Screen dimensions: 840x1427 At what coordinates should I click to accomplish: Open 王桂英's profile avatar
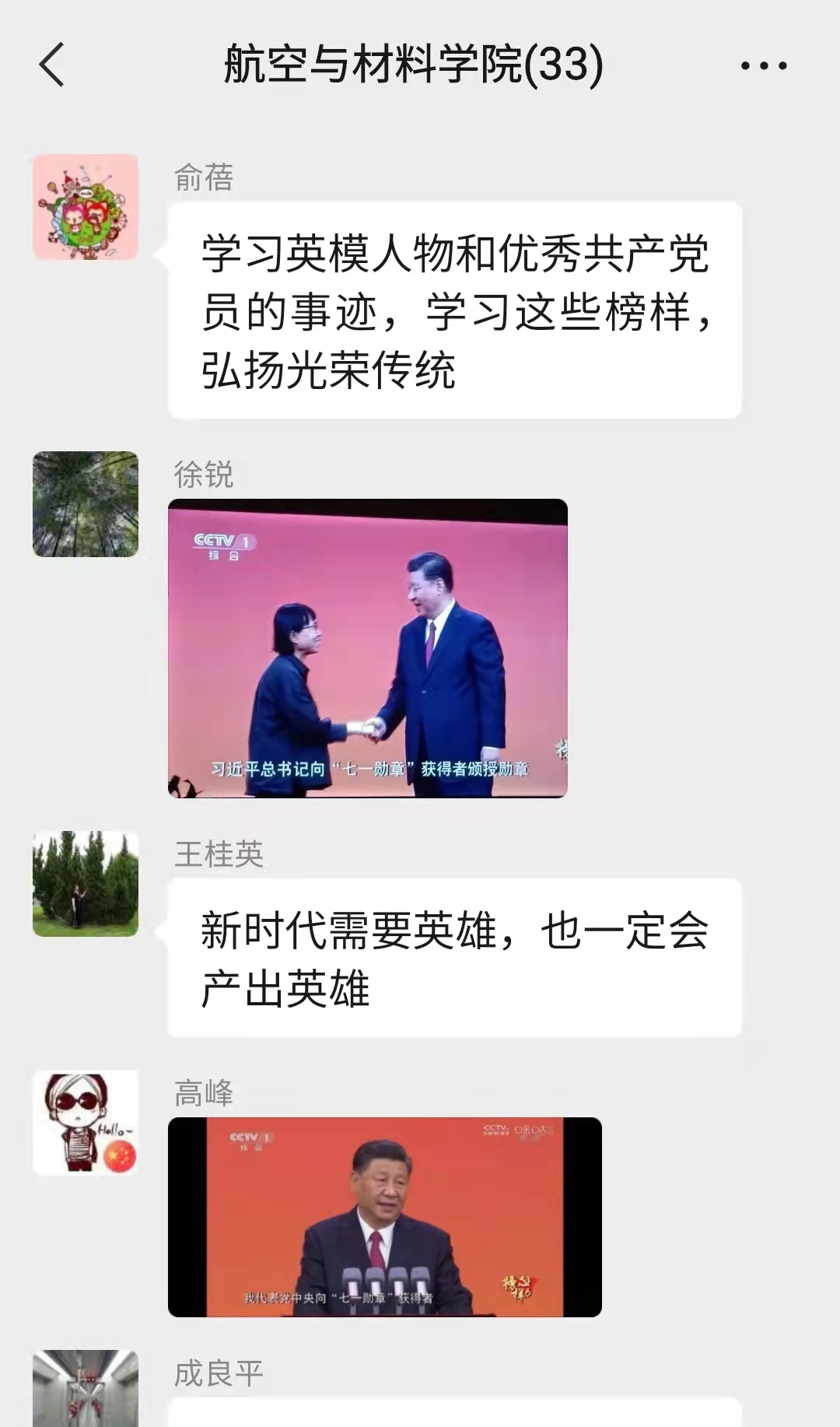click(x=86, y=884)
